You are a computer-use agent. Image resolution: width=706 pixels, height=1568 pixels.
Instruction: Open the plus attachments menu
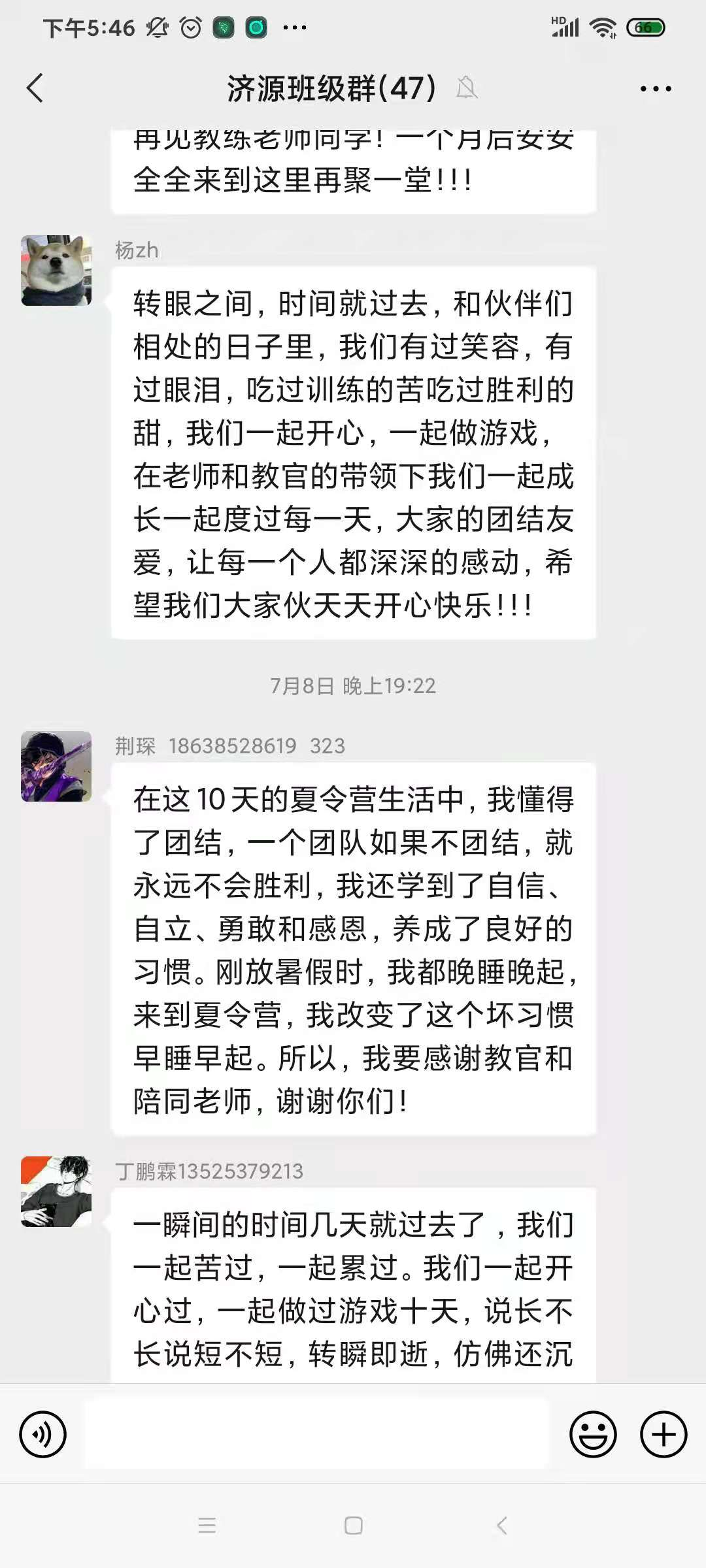[663, 1435]
